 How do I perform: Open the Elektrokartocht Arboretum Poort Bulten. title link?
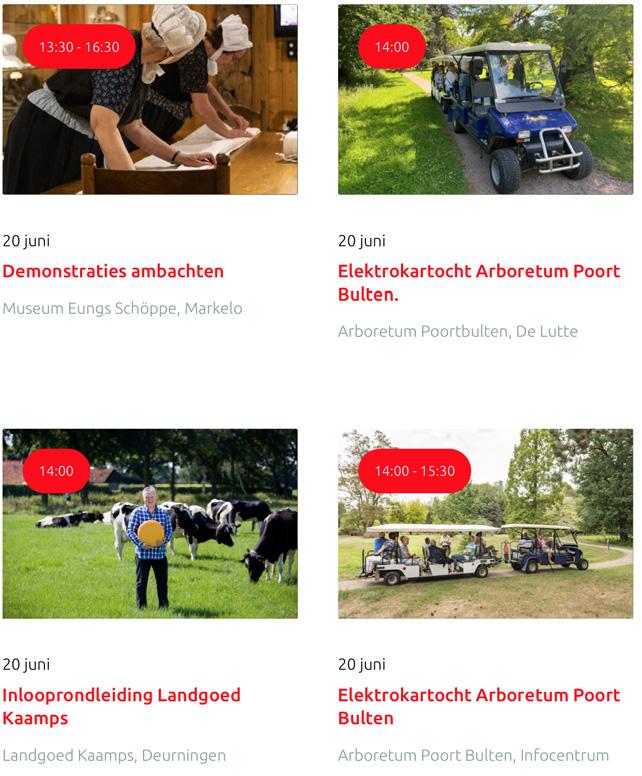pos(479,283)
